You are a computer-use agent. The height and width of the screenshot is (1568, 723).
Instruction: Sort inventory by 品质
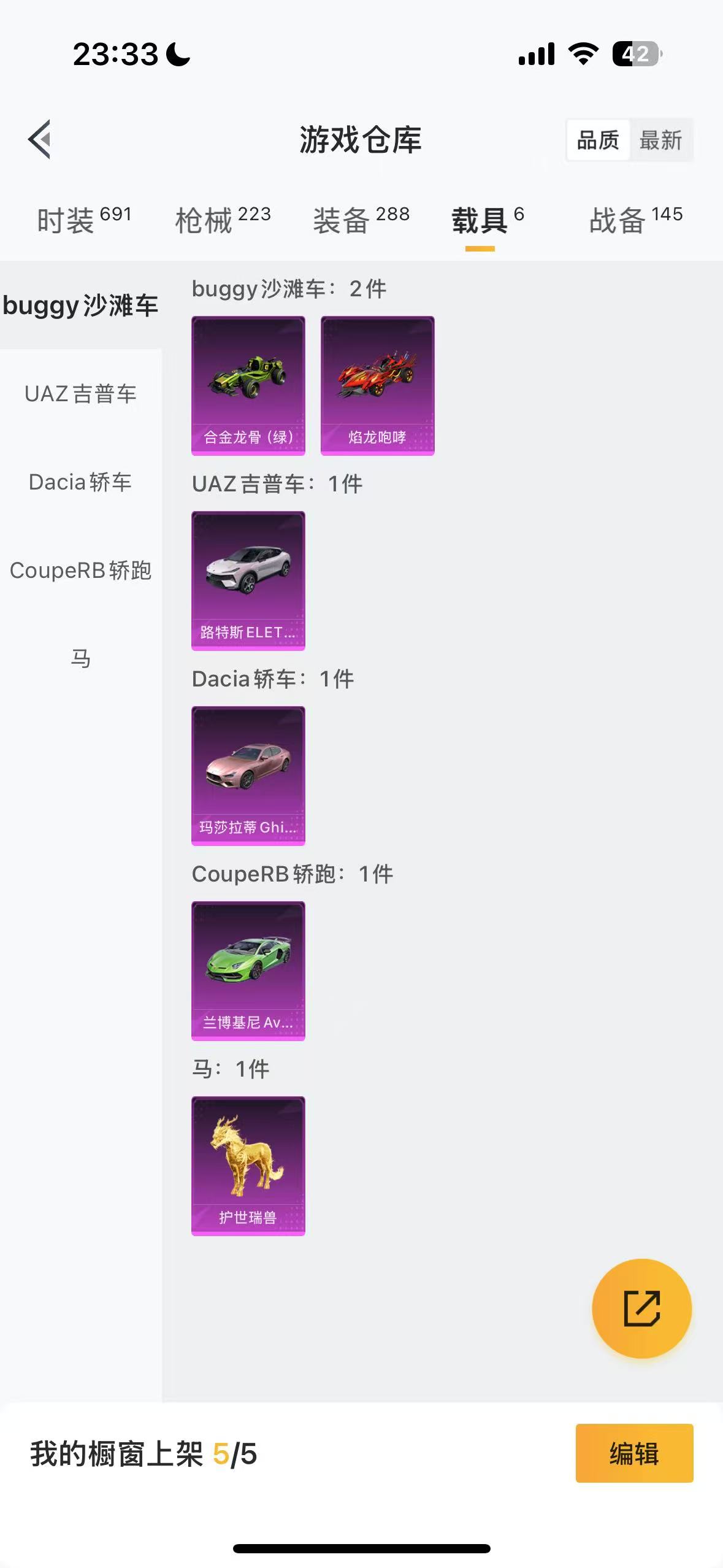598,140
